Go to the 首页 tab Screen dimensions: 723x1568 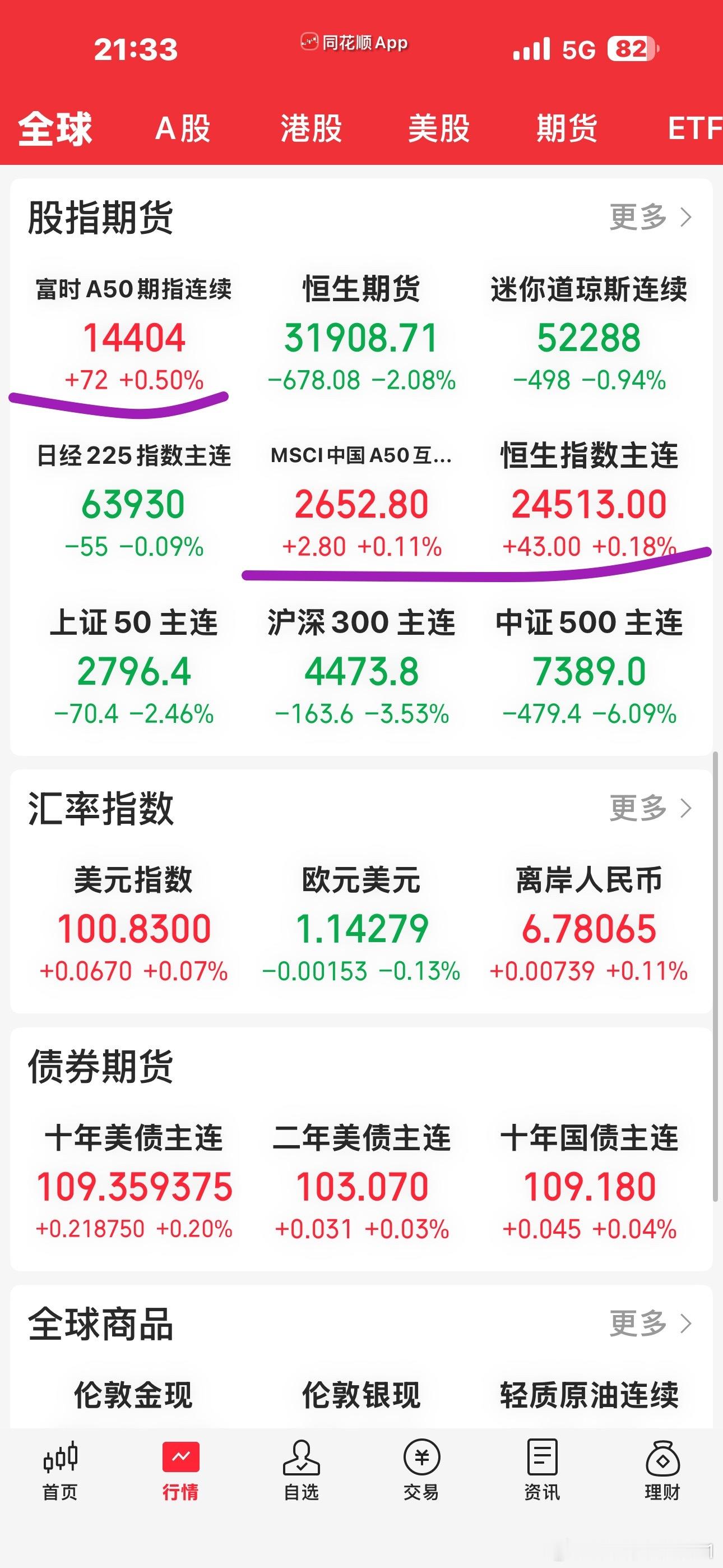tap(61, 1470)
